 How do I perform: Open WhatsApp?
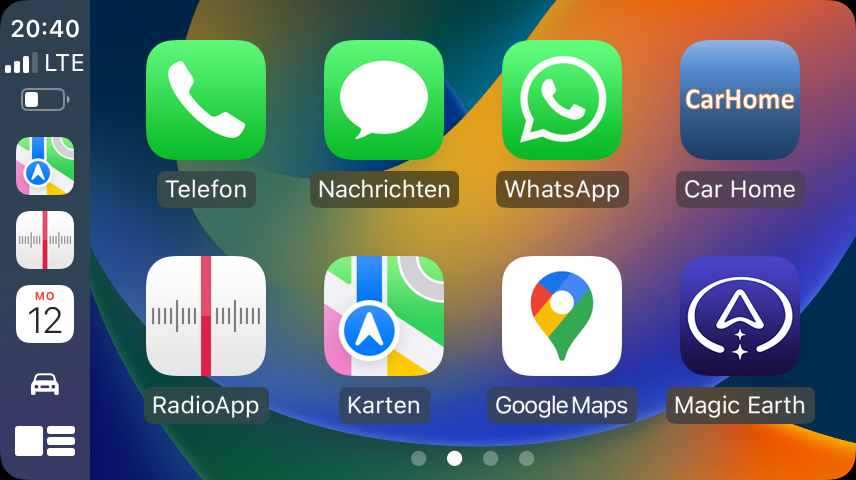point(562,100)
